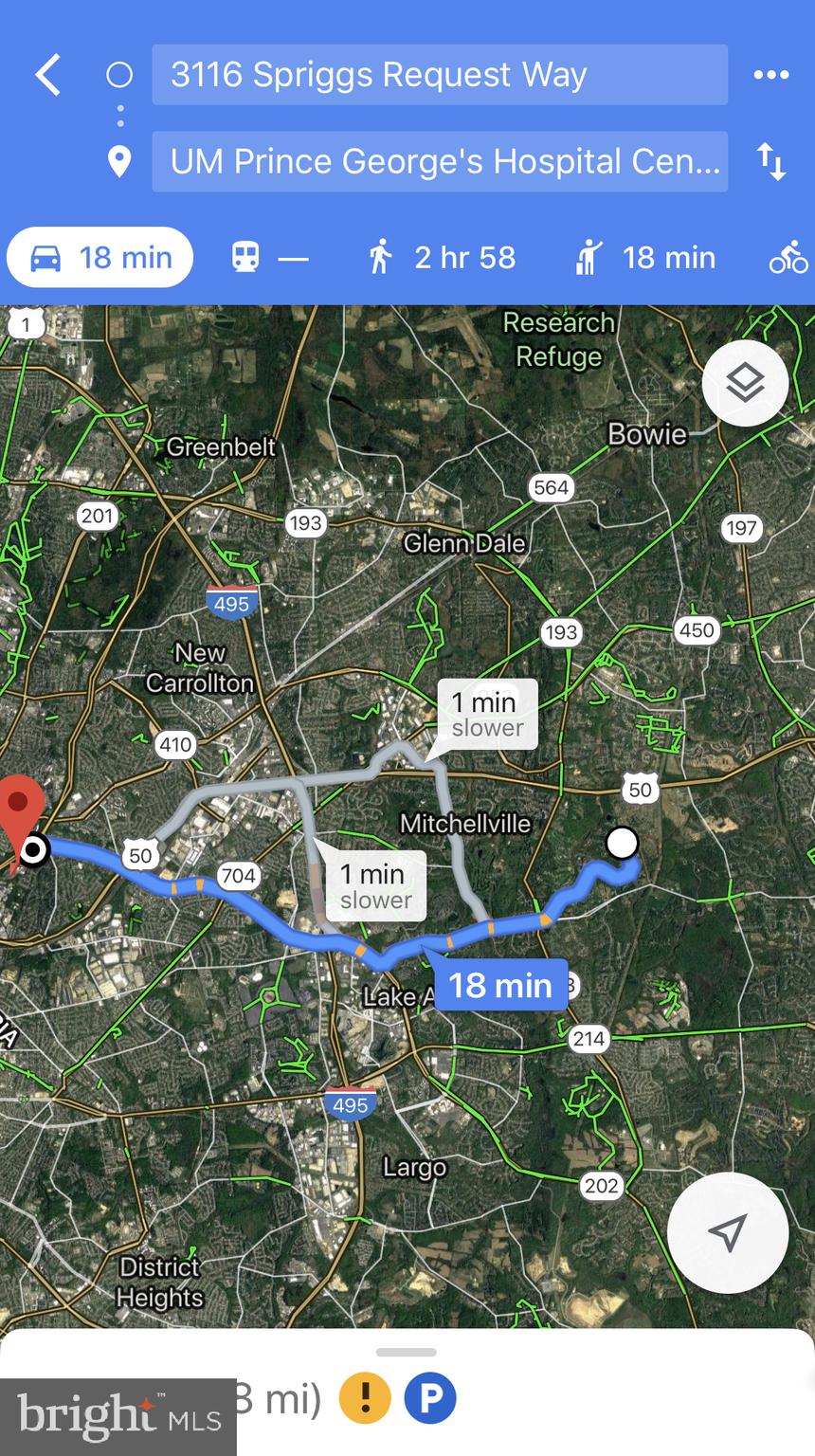
Task: Choose the alternate route near Mitchellville
Action: coord(487,714)
